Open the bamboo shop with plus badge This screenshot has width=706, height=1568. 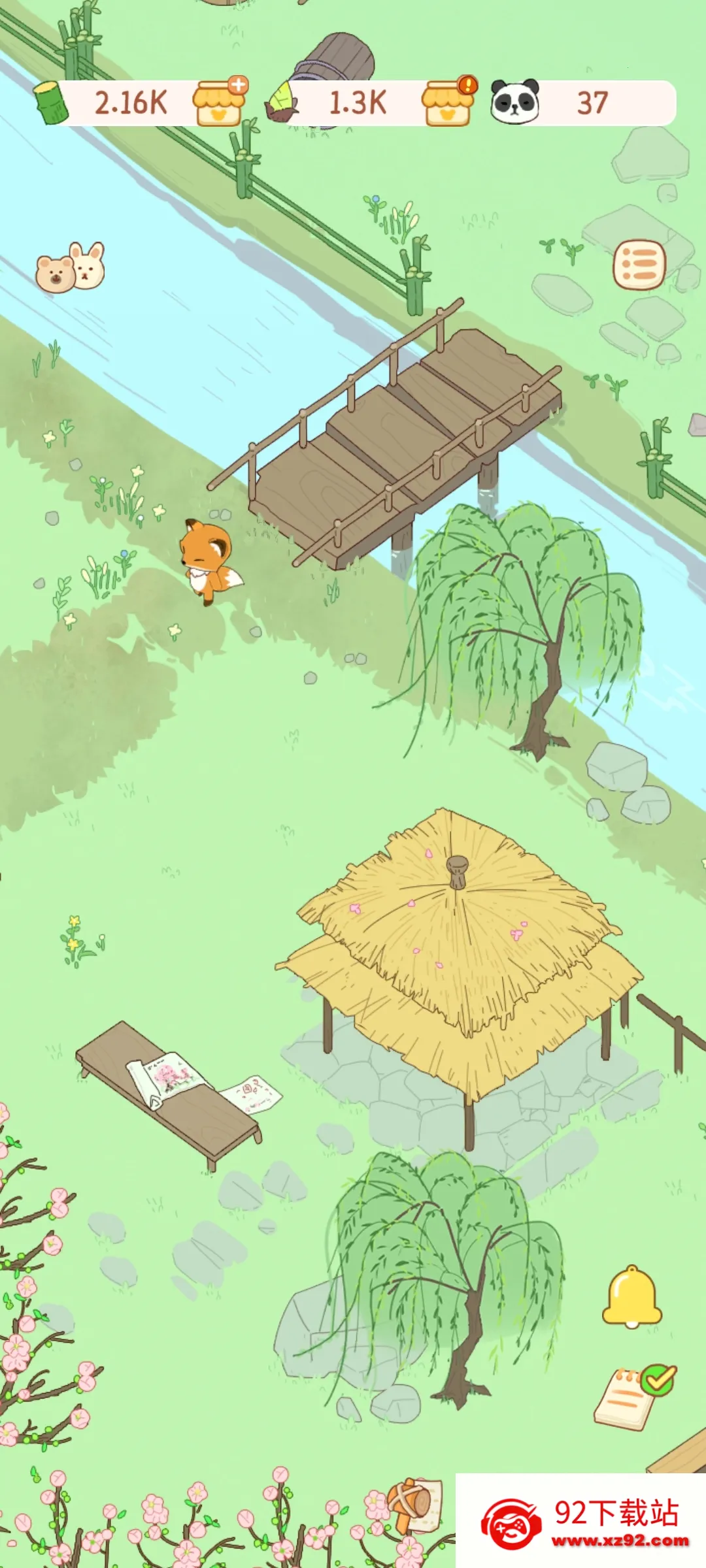click(219, 103)
